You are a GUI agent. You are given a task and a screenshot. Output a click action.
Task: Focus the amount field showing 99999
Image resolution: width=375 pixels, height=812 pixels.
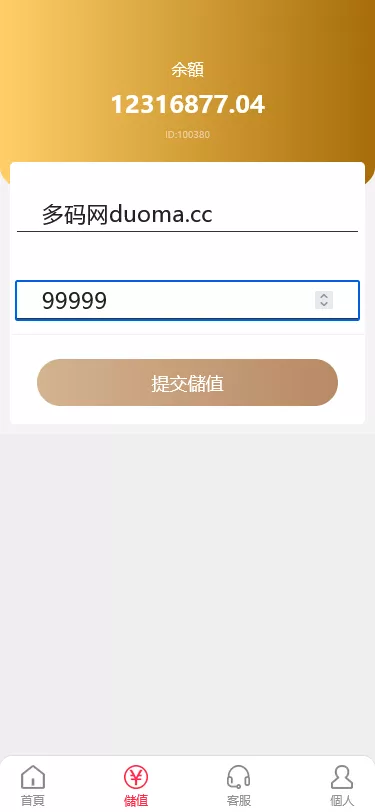coord(188,300)
